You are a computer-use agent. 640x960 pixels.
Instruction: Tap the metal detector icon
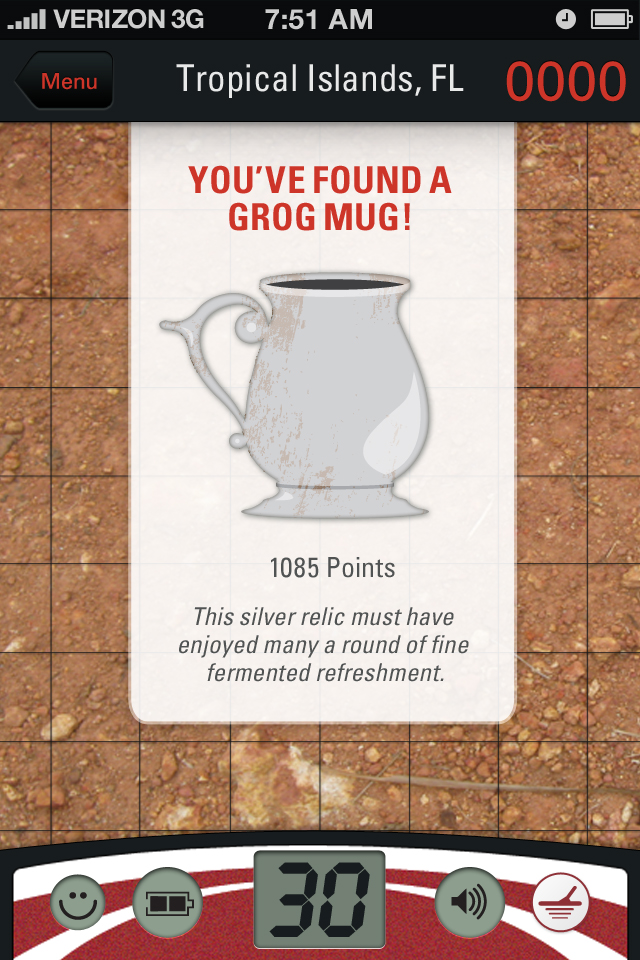tap(561, 903)
